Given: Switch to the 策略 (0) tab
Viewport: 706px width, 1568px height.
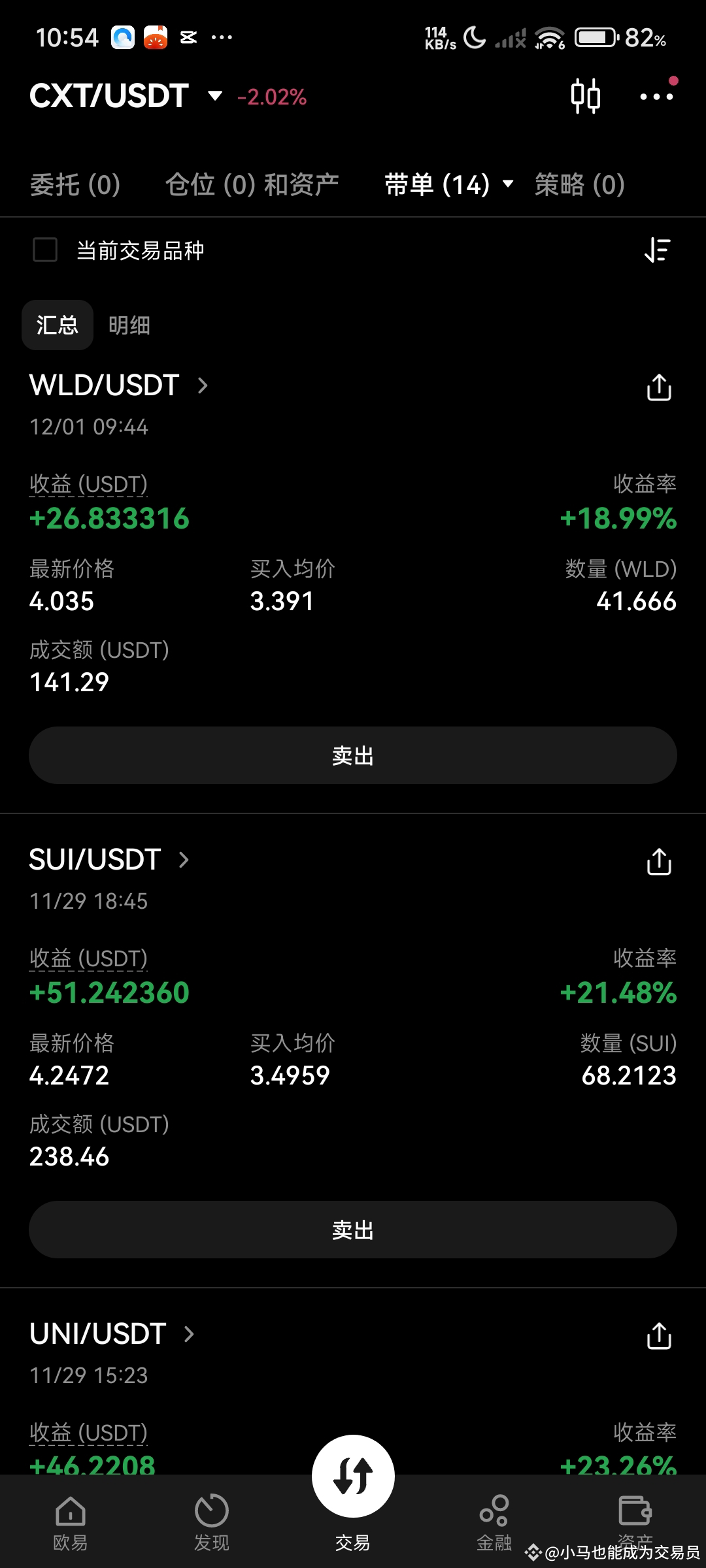Looking at the screenshot, I should pos(579,185).
